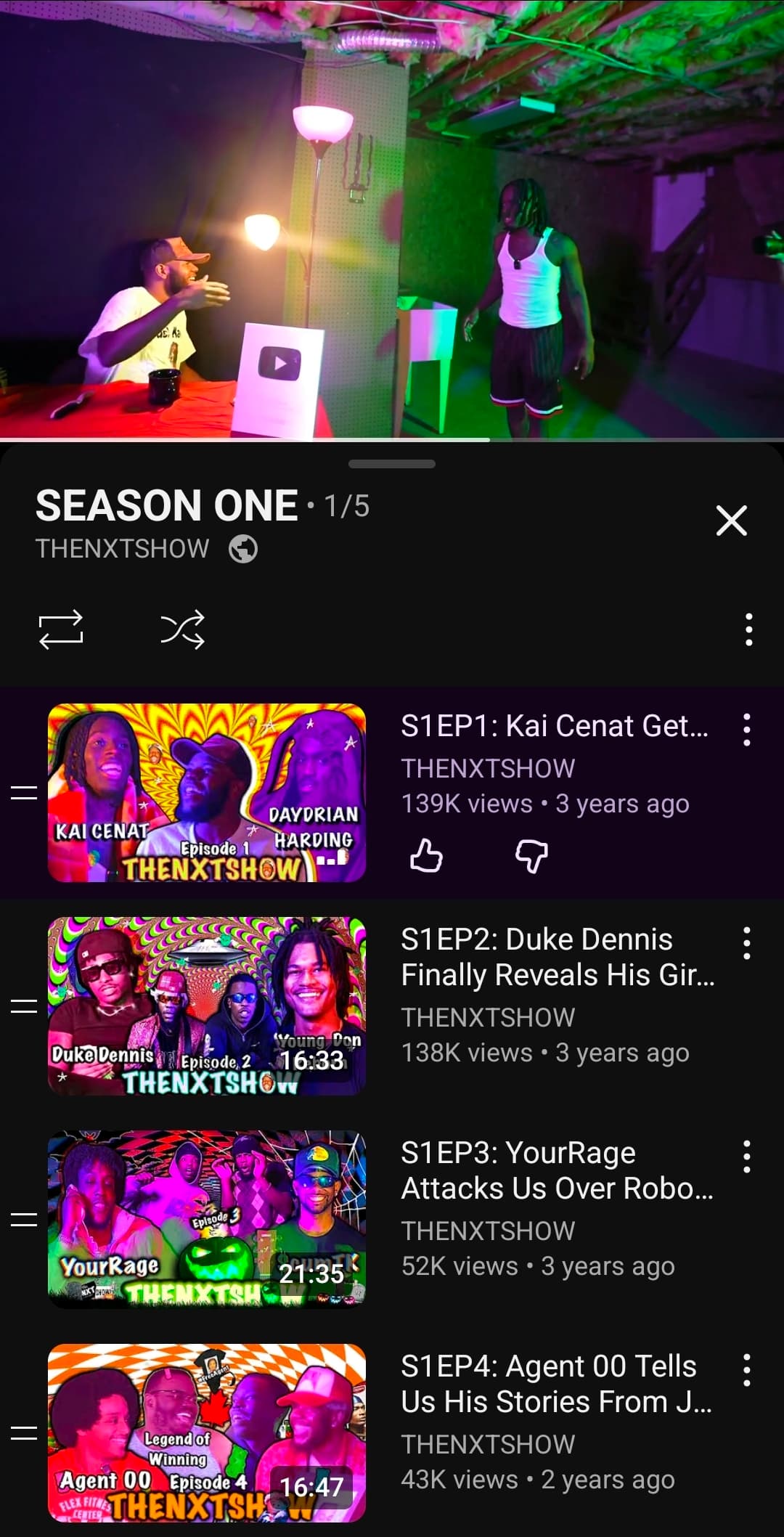Image resolution: width=784 pixels, height=1537 pixels.
Task: Open the options menu for S1EP3
Action: (746, 1157)
